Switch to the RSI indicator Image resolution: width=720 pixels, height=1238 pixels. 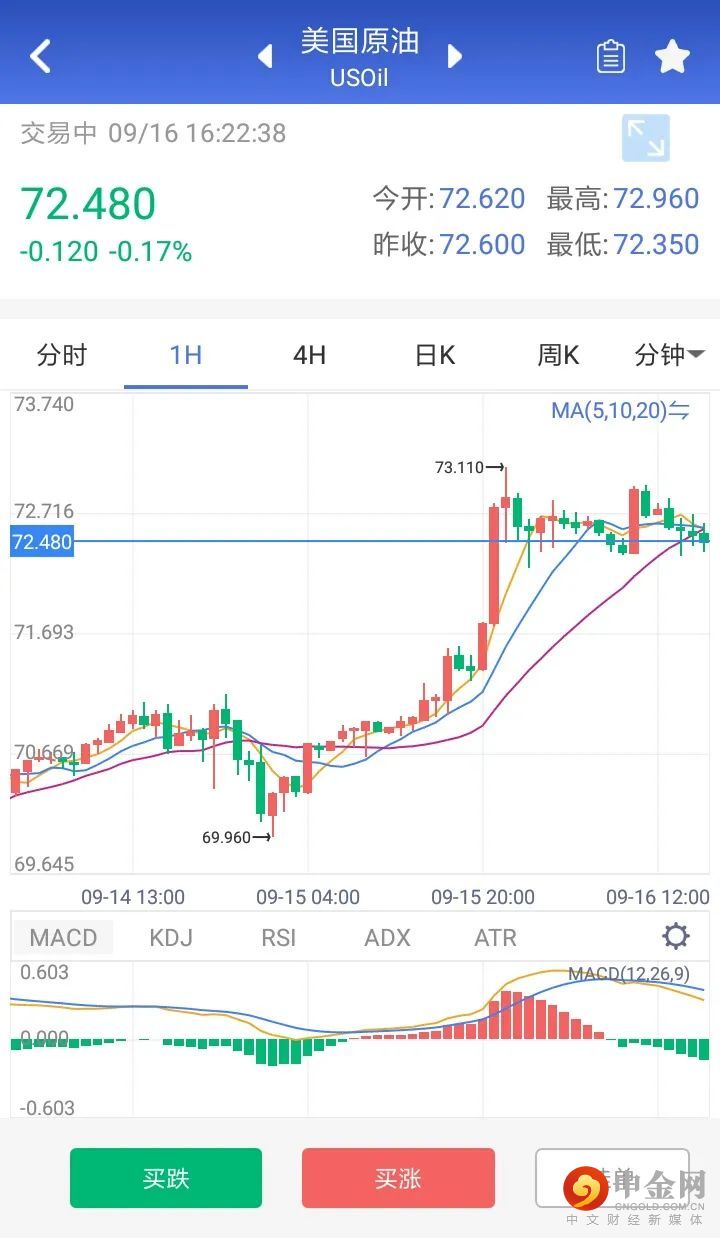(x=279, y=937)
